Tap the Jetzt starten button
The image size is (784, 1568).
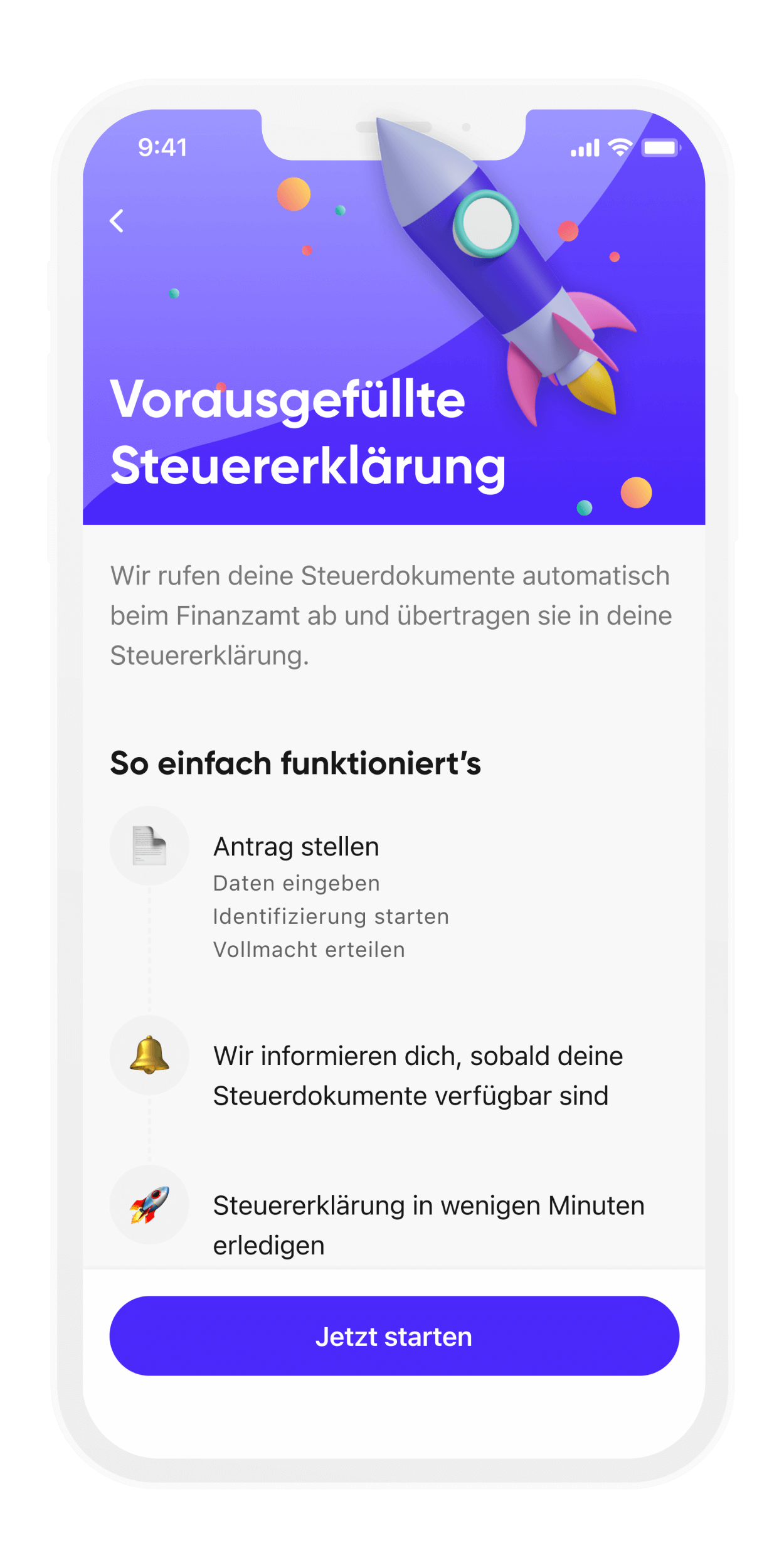pos(394,1336)
